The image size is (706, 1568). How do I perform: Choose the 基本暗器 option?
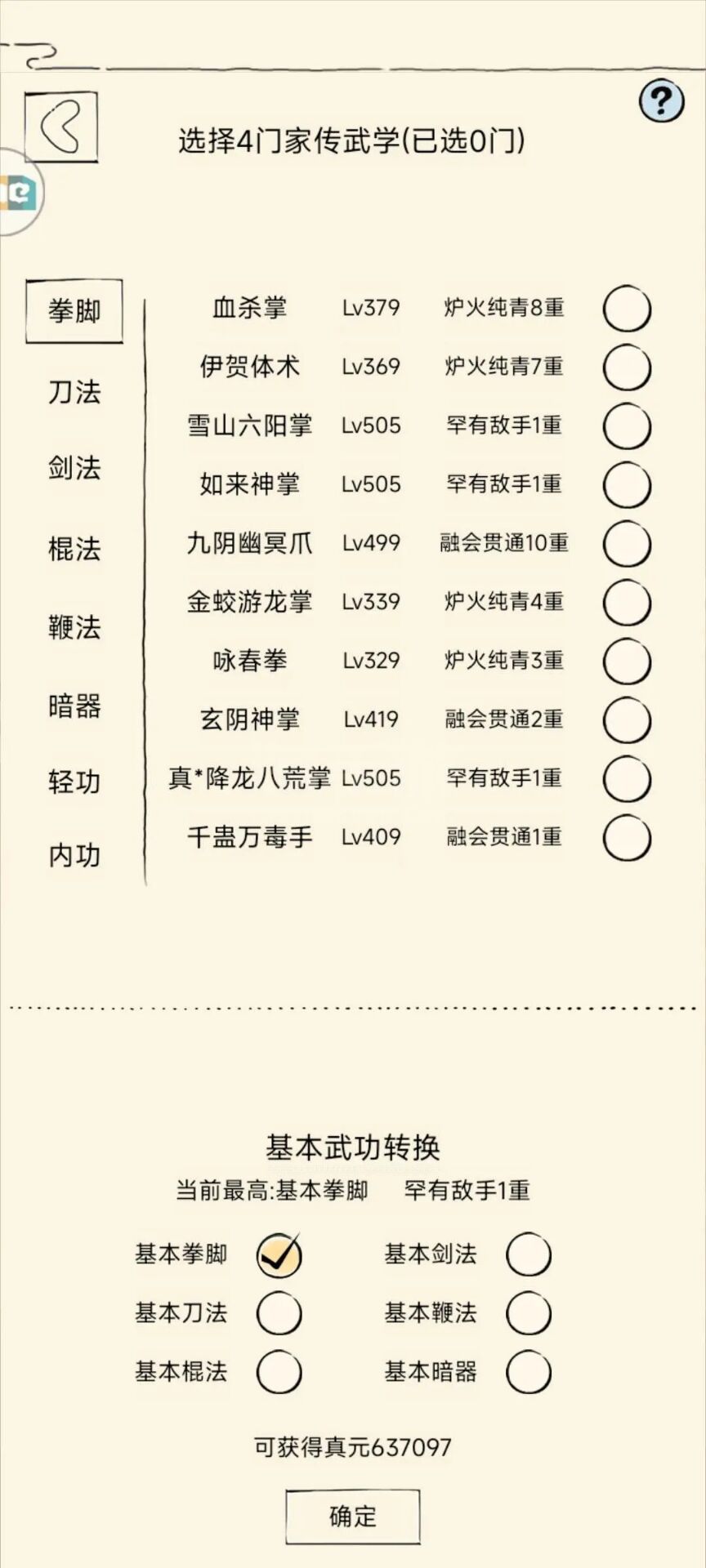click(x=528, y=1372)
